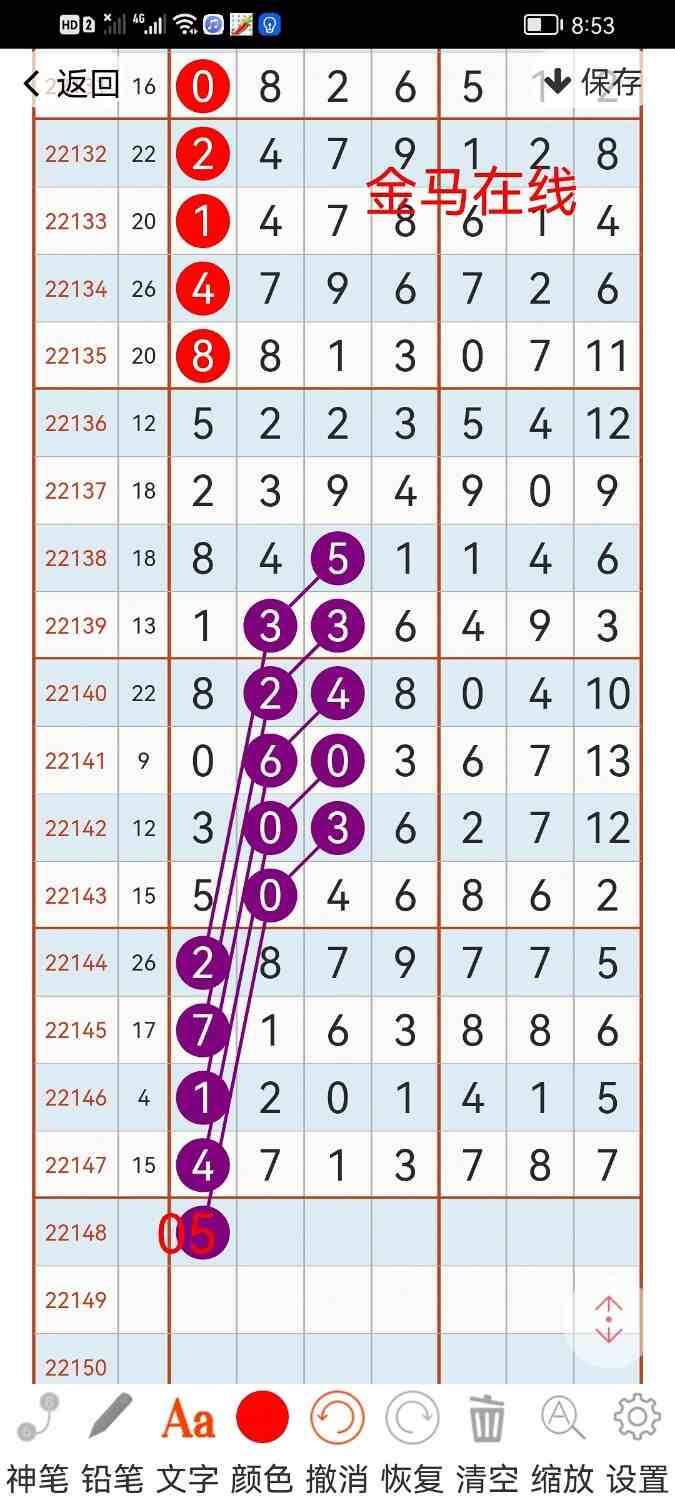Save the chart with 保存
The image size is (675, 1500).
(593, 83)
